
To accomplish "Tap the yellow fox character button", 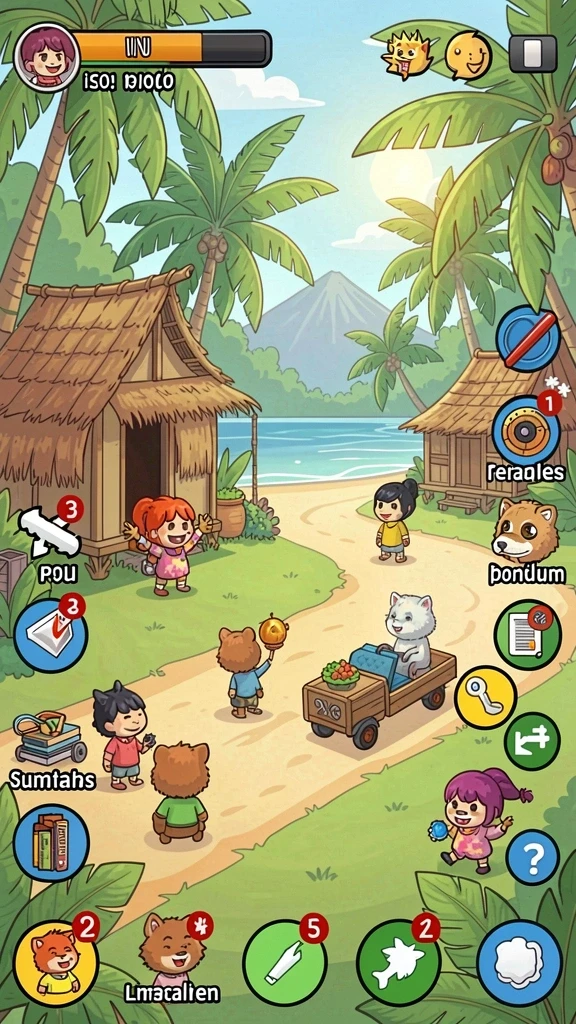I will click(56, 962).
